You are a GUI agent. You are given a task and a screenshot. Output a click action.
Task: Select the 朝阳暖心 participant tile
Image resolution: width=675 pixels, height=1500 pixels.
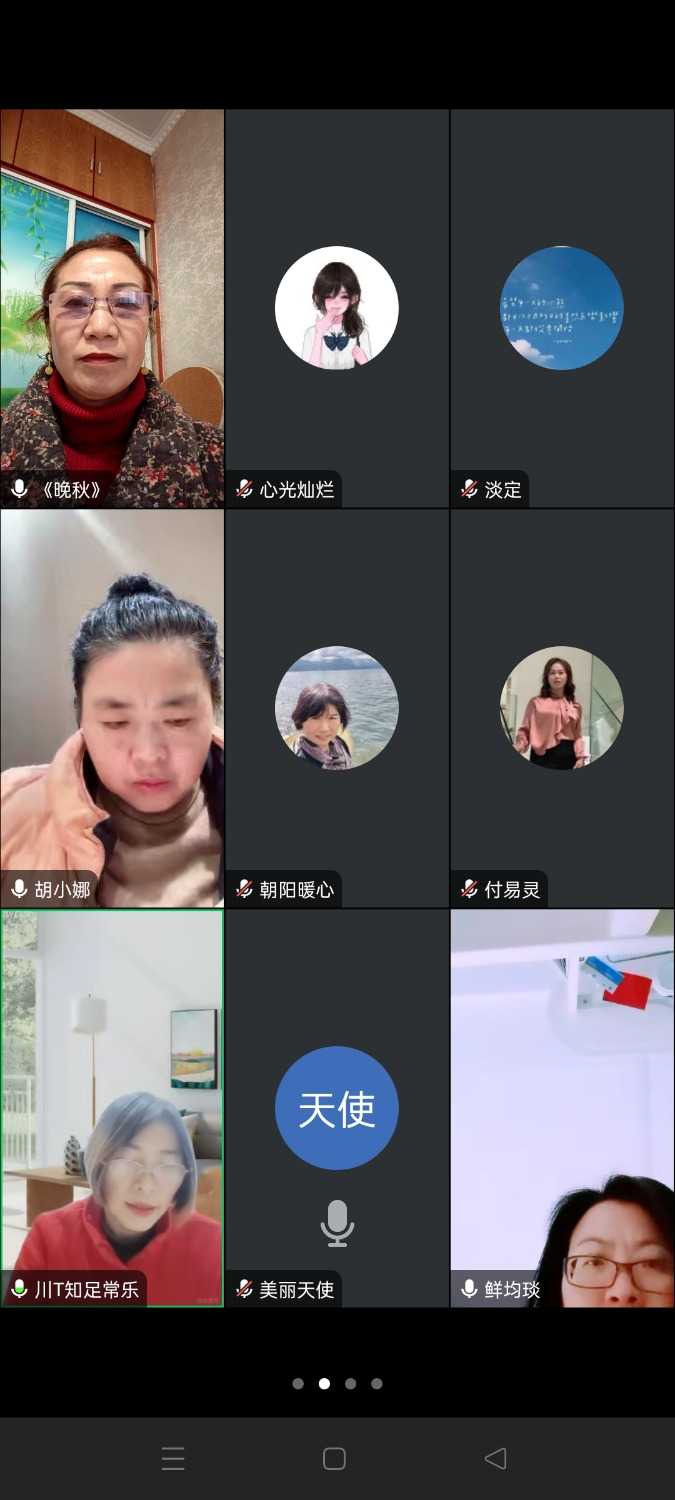tap(337, 708)
